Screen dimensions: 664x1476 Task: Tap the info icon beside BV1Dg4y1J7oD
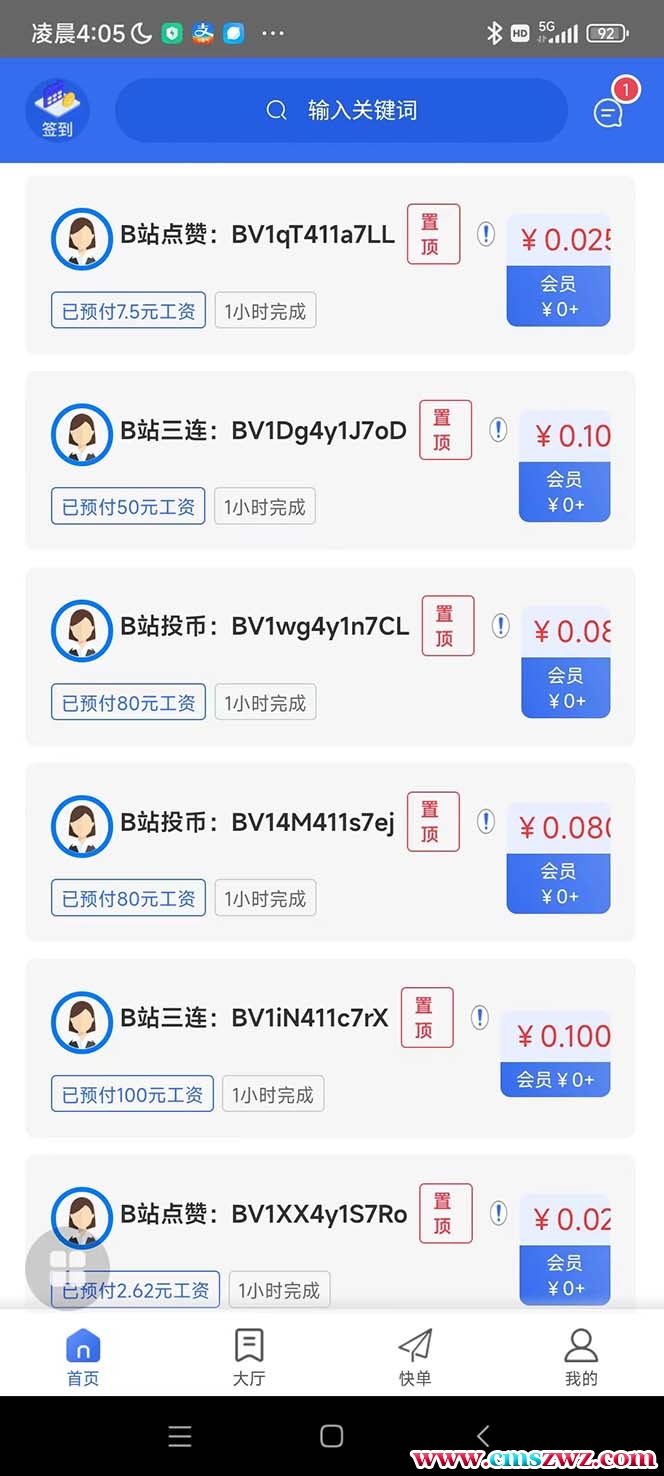pos(498,430)
